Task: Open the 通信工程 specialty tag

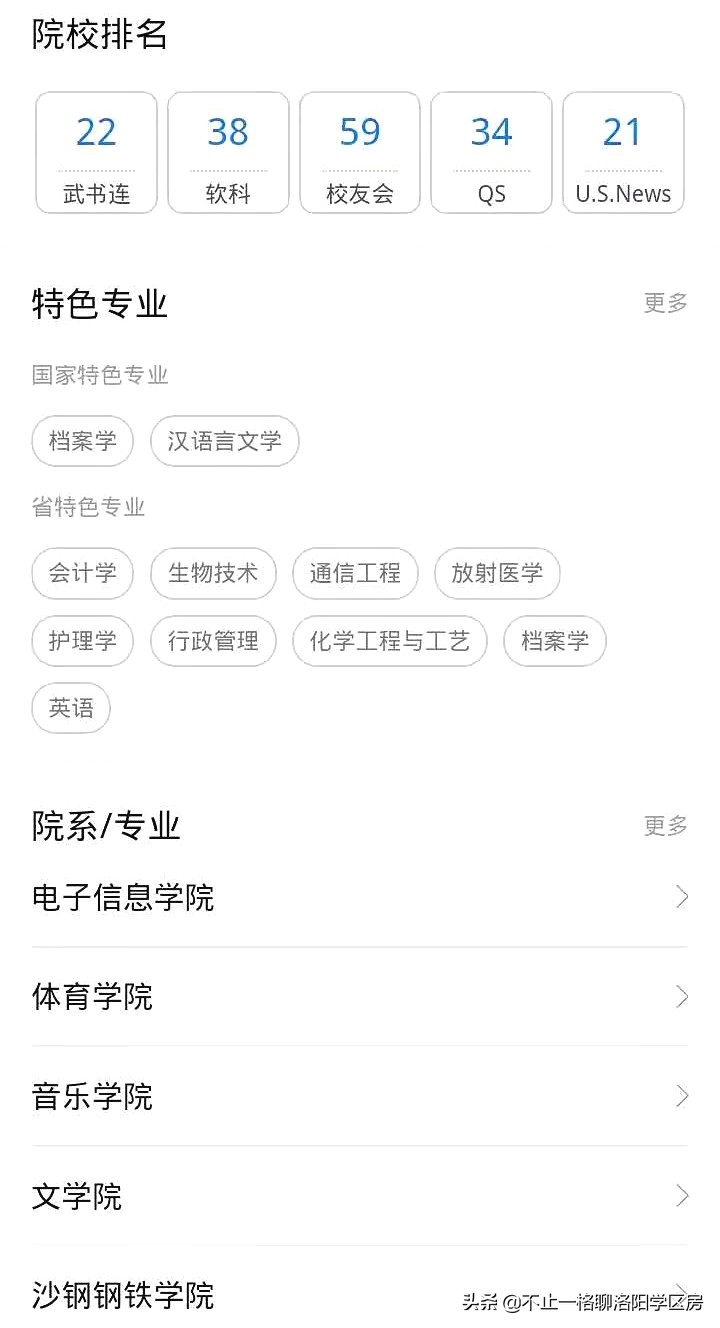Action: (x=355, y=573)
